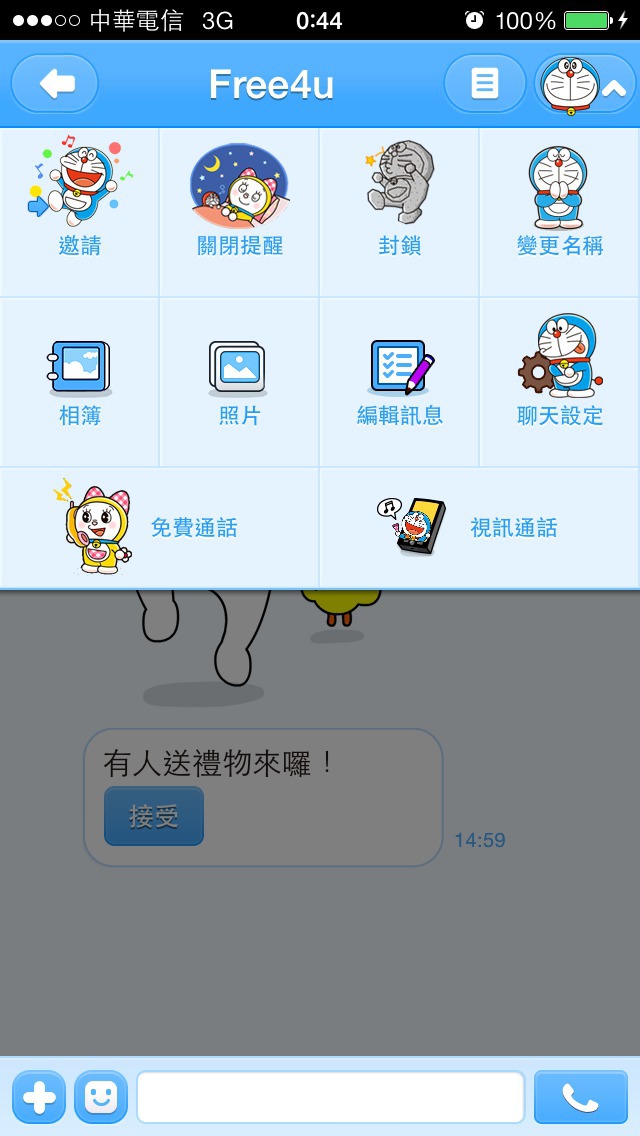This screenshot has height=1136, width=640.
Task: Focus the message text field
Action: point(331,1097)
